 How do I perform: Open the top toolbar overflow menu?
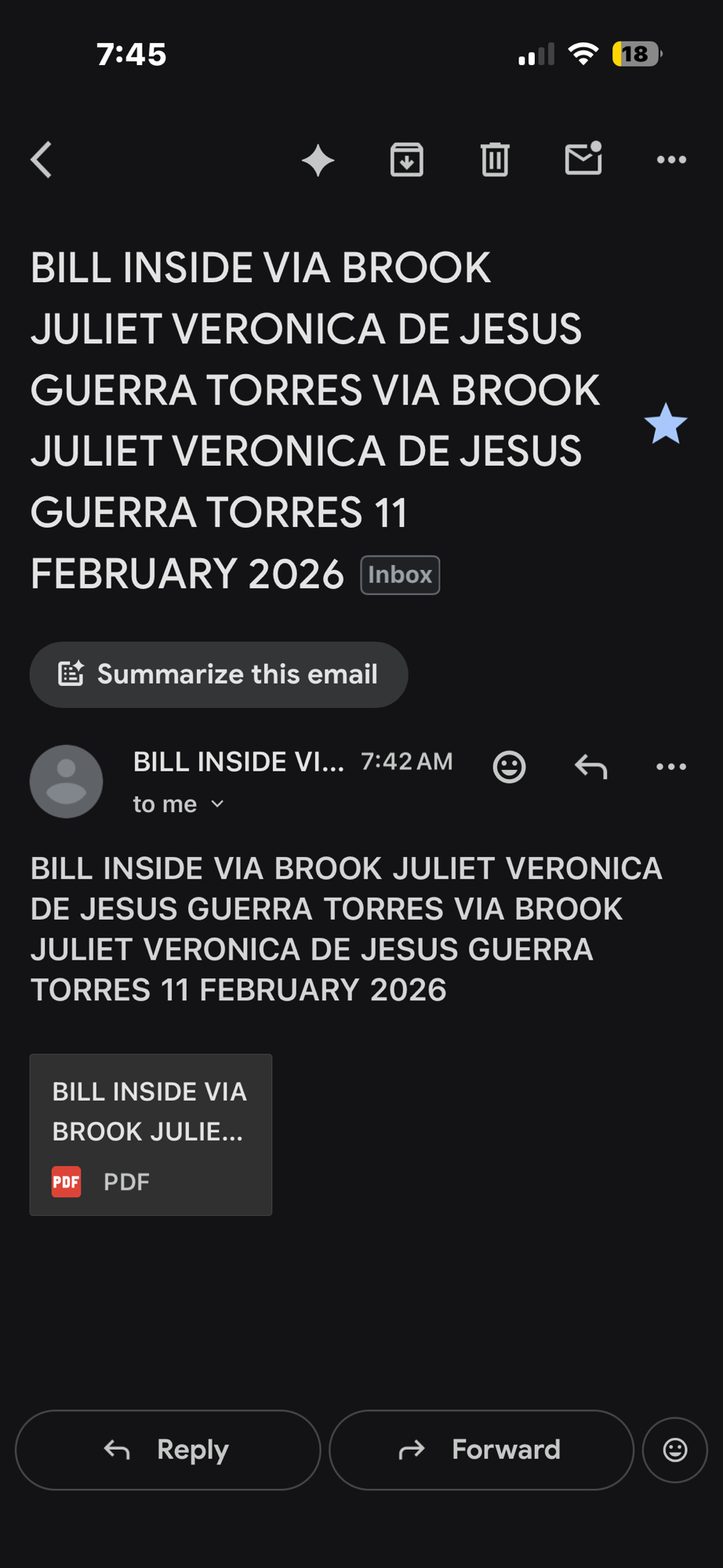(x=671, y=160)
